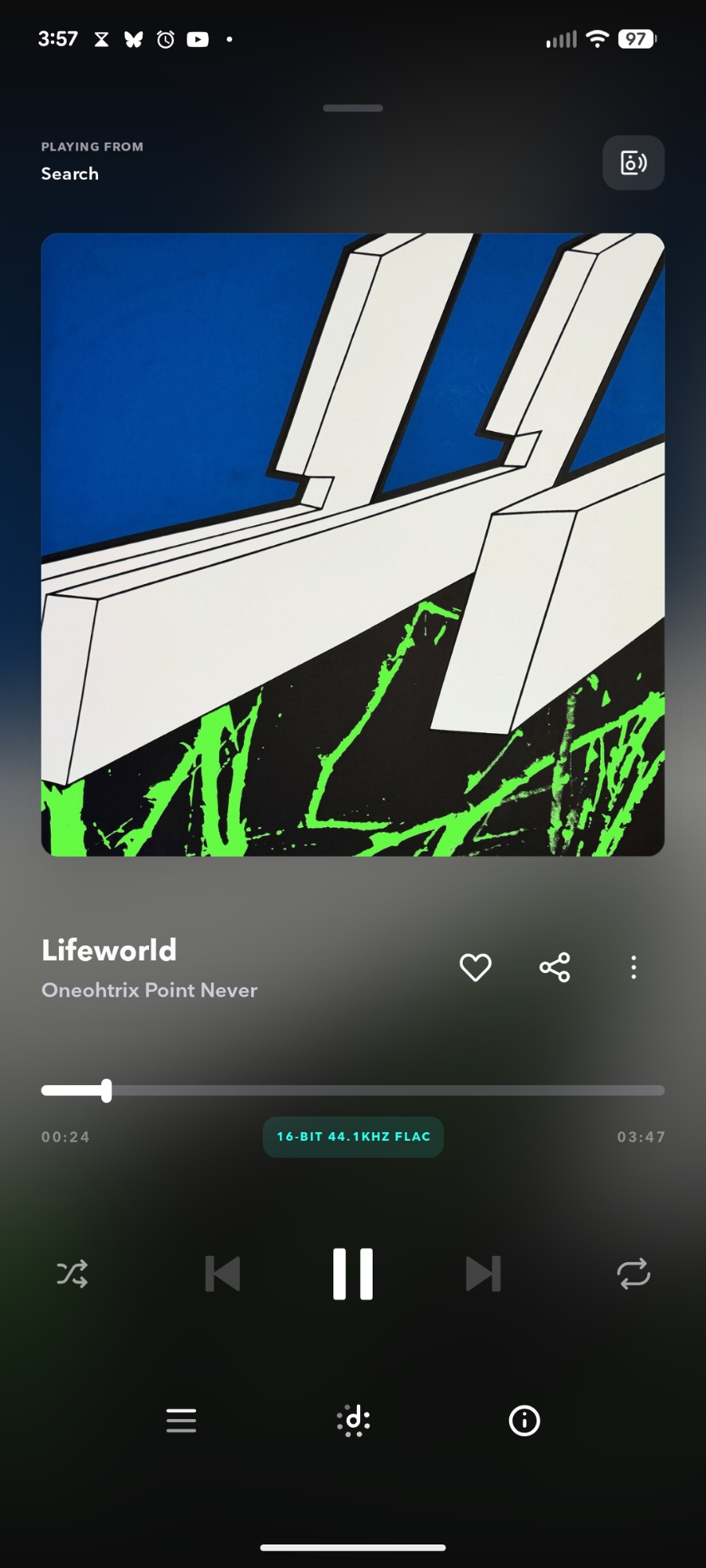
Task: Open the track overflow menu
Action: (x=633, y=967)
